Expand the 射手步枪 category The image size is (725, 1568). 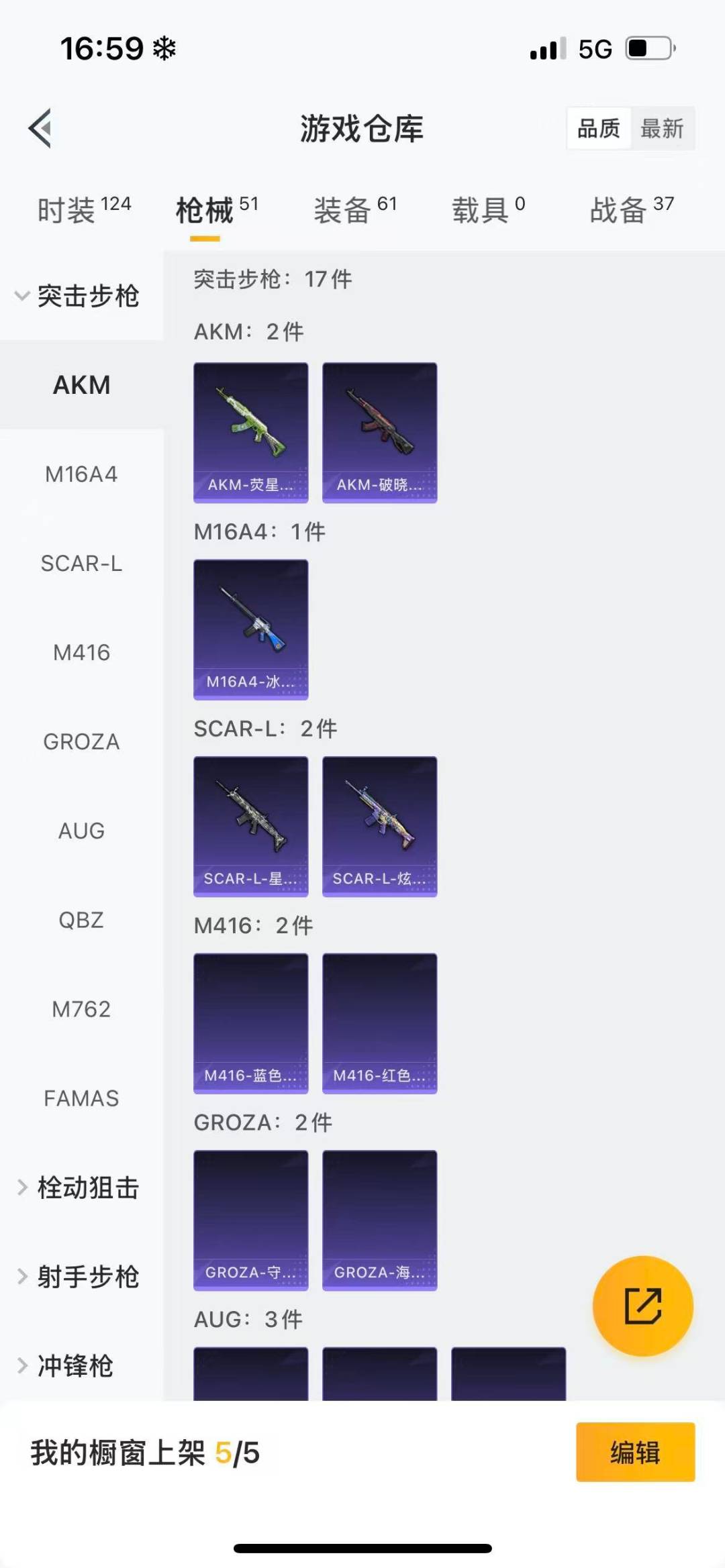pyautogui.click(x=79, y=1277)
